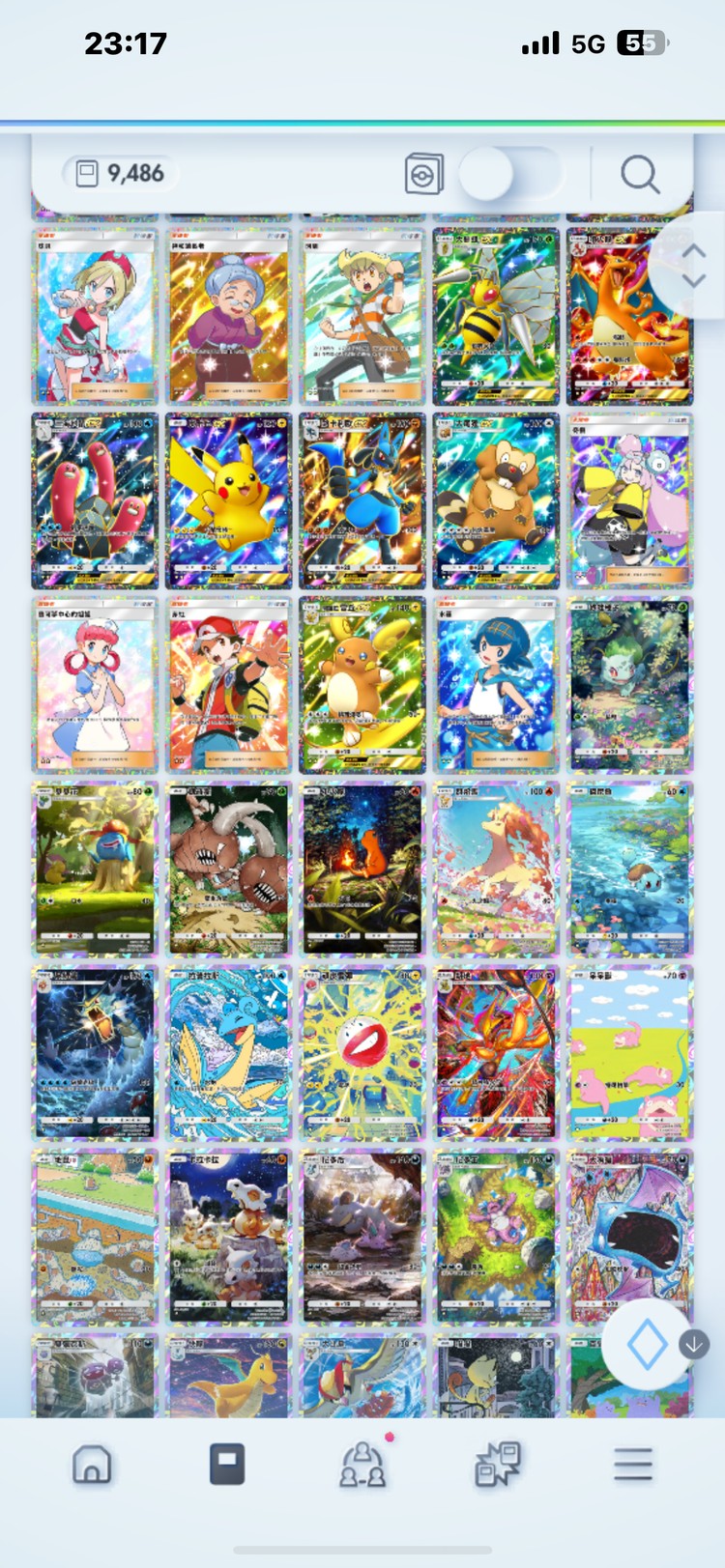
Task: Go to the Home tab
Action: click(x=93, y=1465)
